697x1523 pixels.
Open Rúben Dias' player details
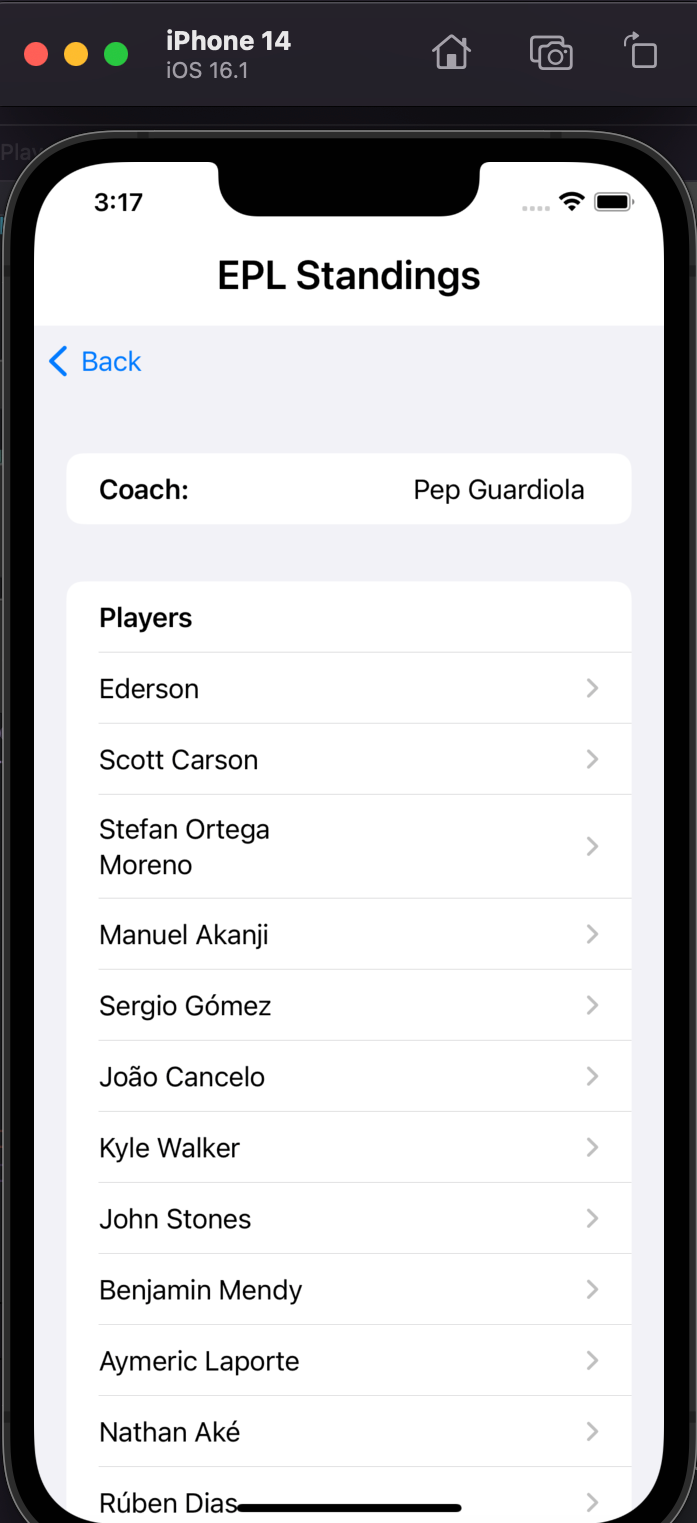click(x=349, y=1495)
